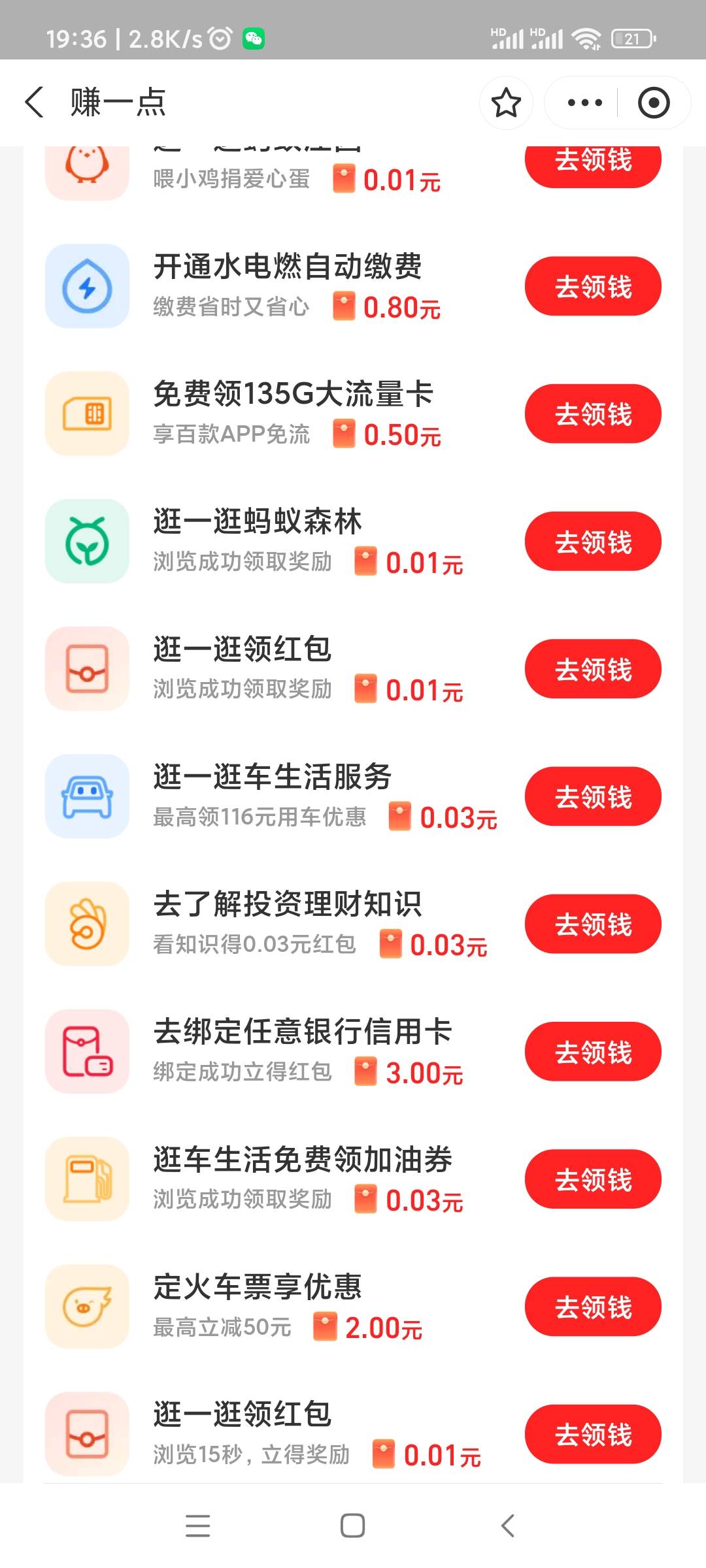Viewport: 706px width, 1568px height.
Task: Go to the system home screen
Action: pos(353,1526)
